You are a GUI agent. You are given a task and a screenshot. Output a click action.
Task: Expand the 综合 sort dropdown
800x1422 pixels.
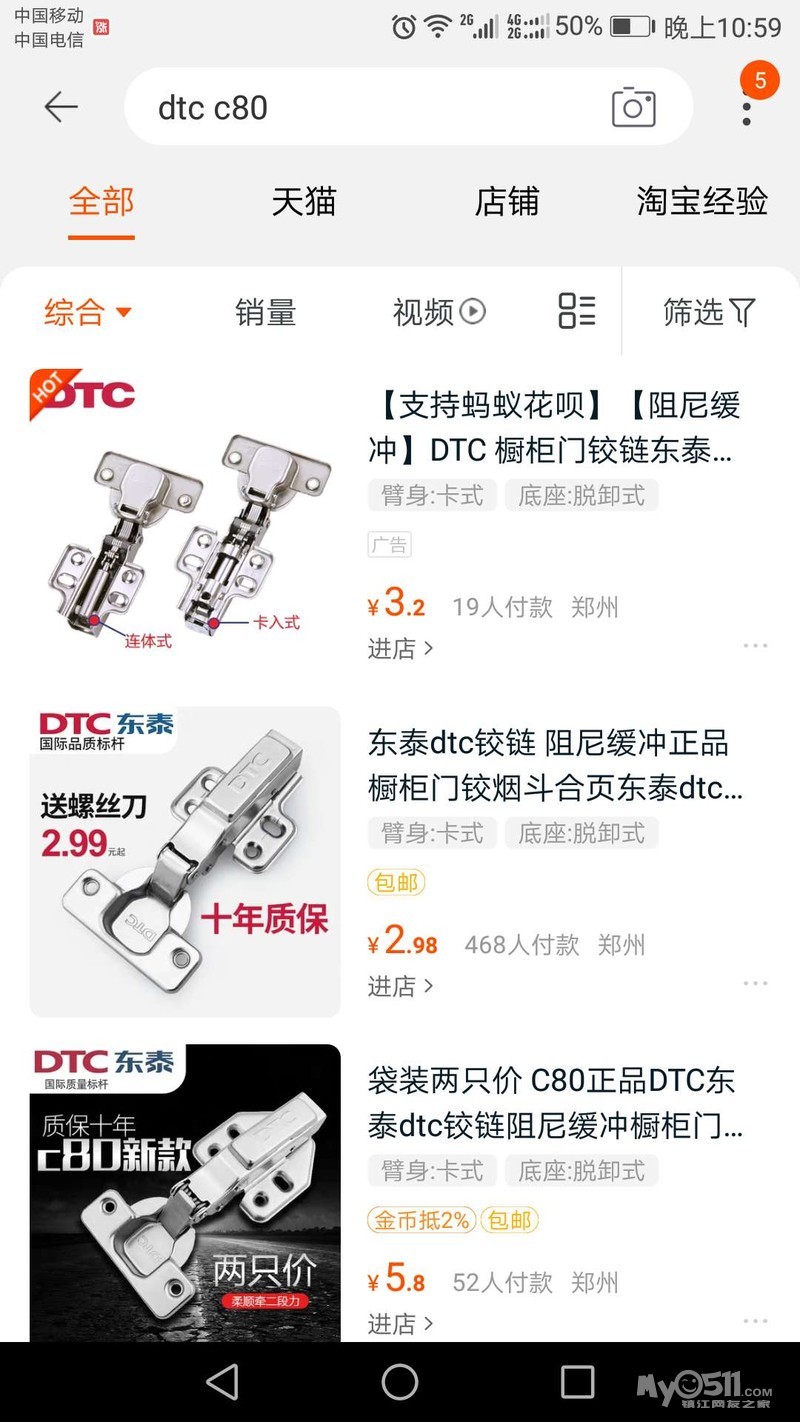87,312
